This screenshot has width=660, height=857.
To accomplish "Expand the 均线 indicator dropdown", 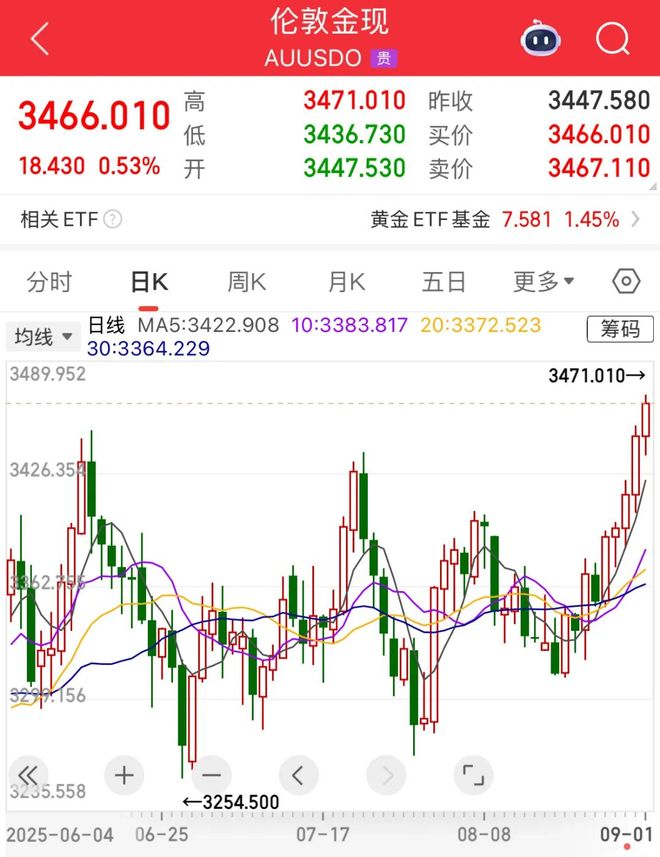I will click(44, 337).
